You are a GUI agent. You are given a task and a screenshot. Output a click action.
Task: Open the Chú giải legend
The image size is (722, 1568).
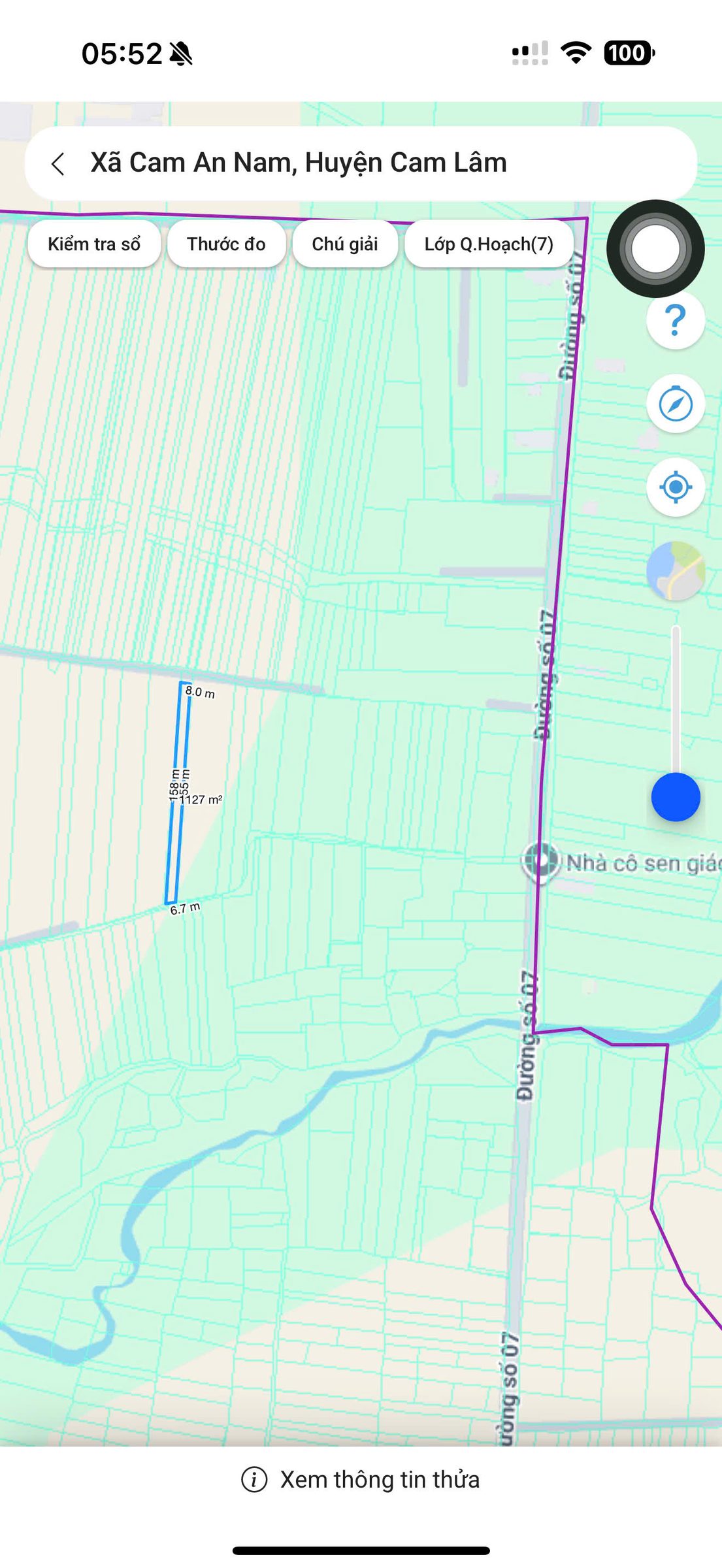pos(345,244)
